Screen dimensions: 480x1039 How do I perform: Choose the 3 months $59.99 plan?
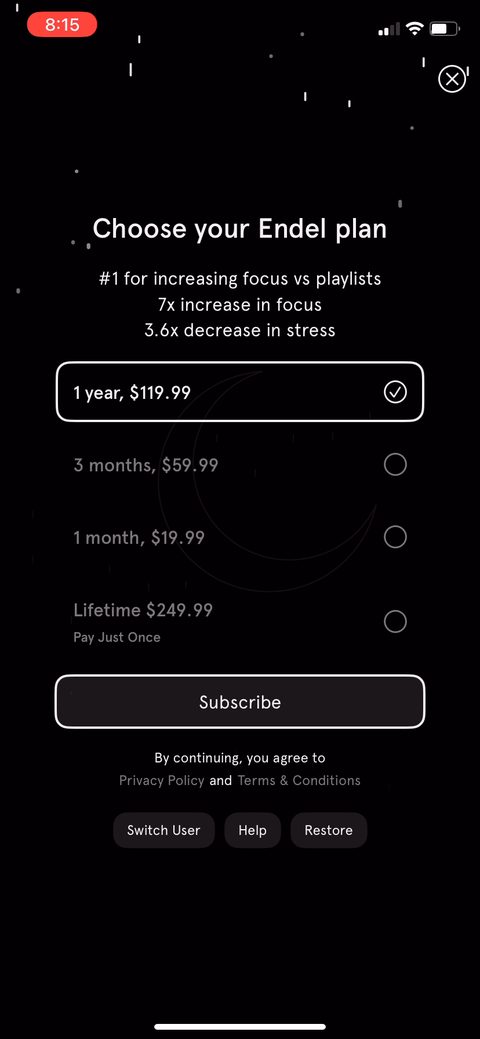239,465
